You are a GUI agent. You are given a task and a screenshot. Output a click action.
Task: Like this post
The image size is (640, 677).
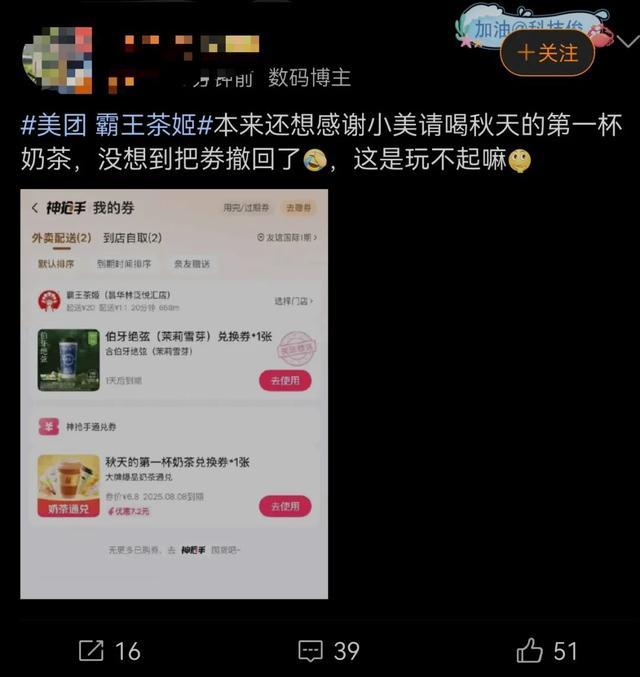(x=546, y=650)
